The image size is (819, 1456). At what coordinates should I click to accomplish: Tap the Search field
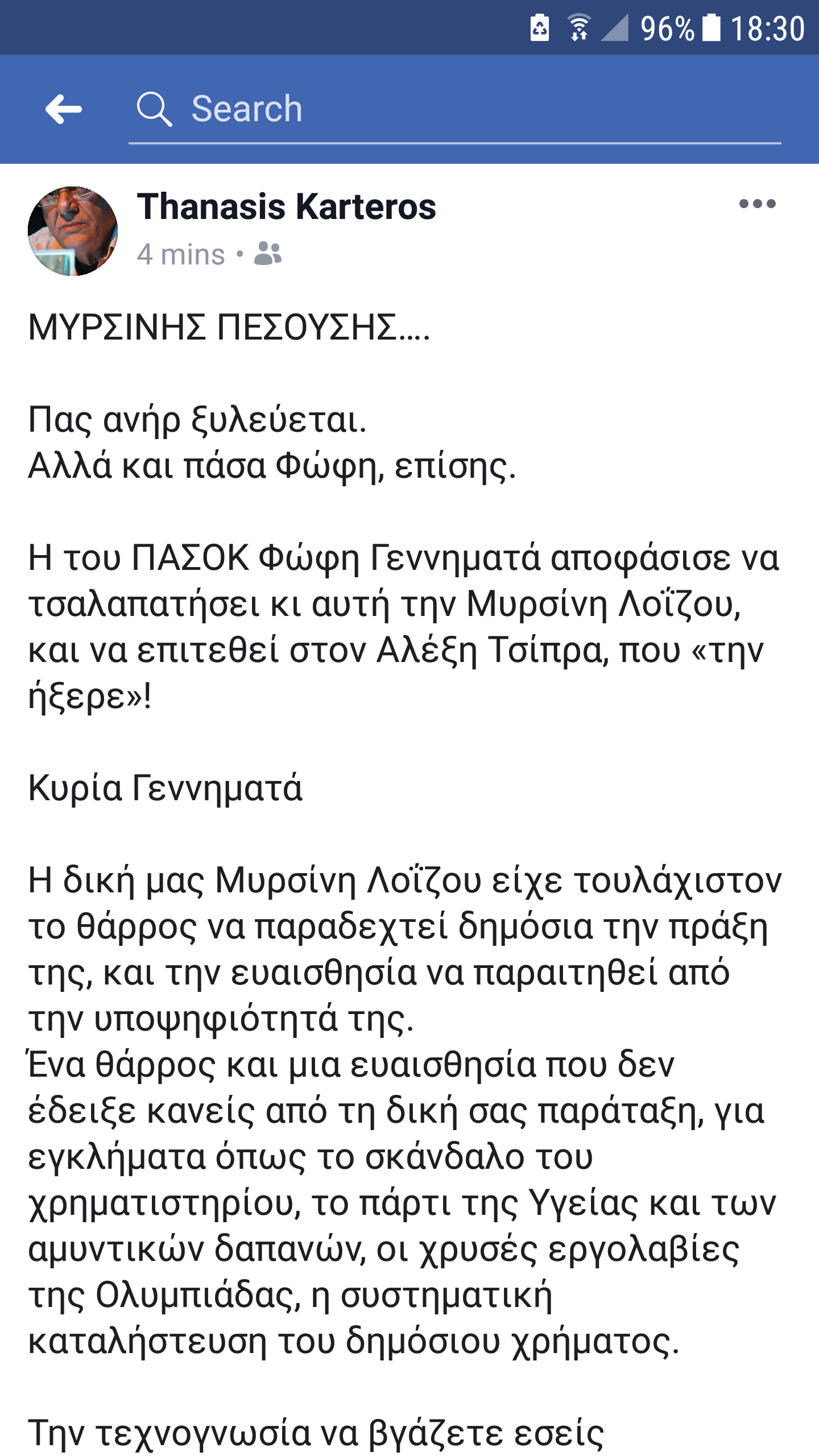tap(455, 109)
